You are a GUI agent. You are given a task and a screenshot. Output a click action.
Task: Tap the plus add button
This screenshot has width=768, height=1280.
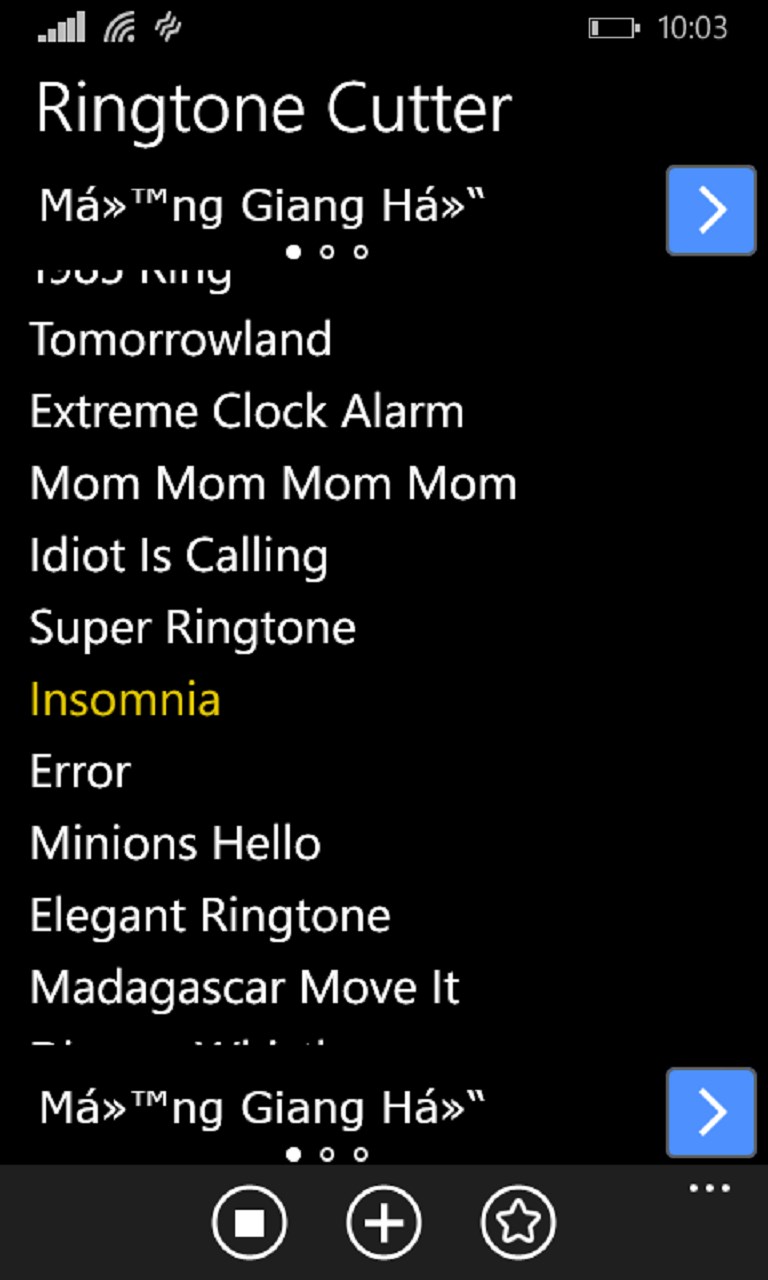(x=384, y=1222)
